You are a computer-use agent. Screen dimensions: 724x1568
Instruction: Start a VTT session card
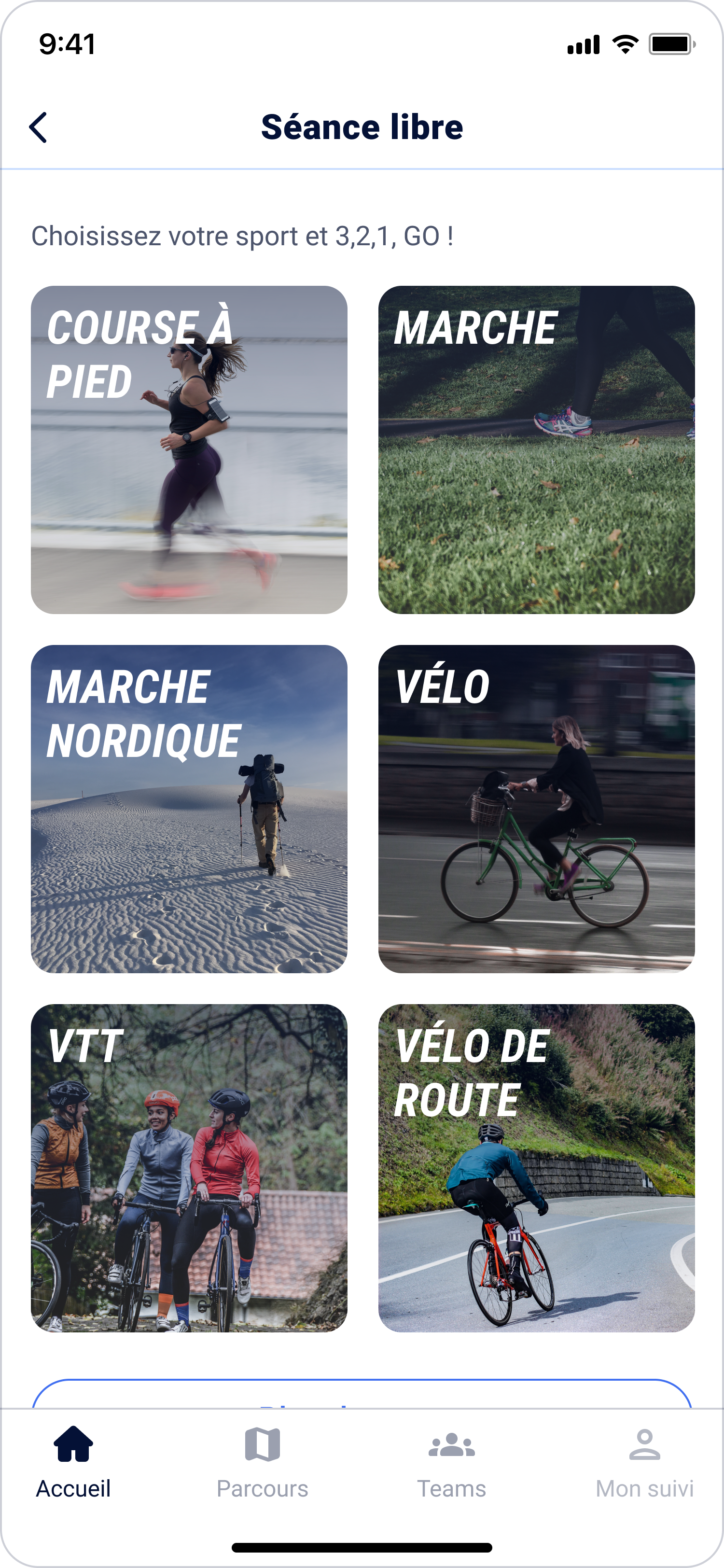[x=189, y=1168]
